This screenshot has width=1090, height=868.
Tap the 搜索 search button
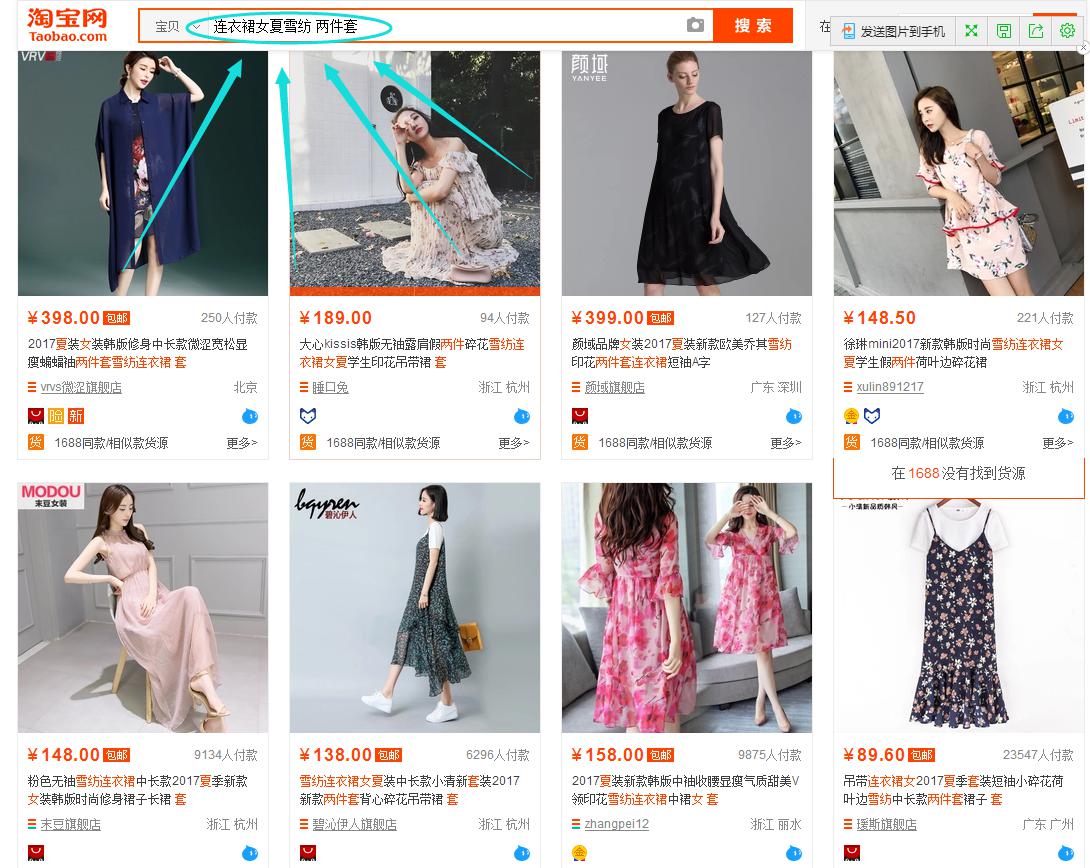(752, 26)
